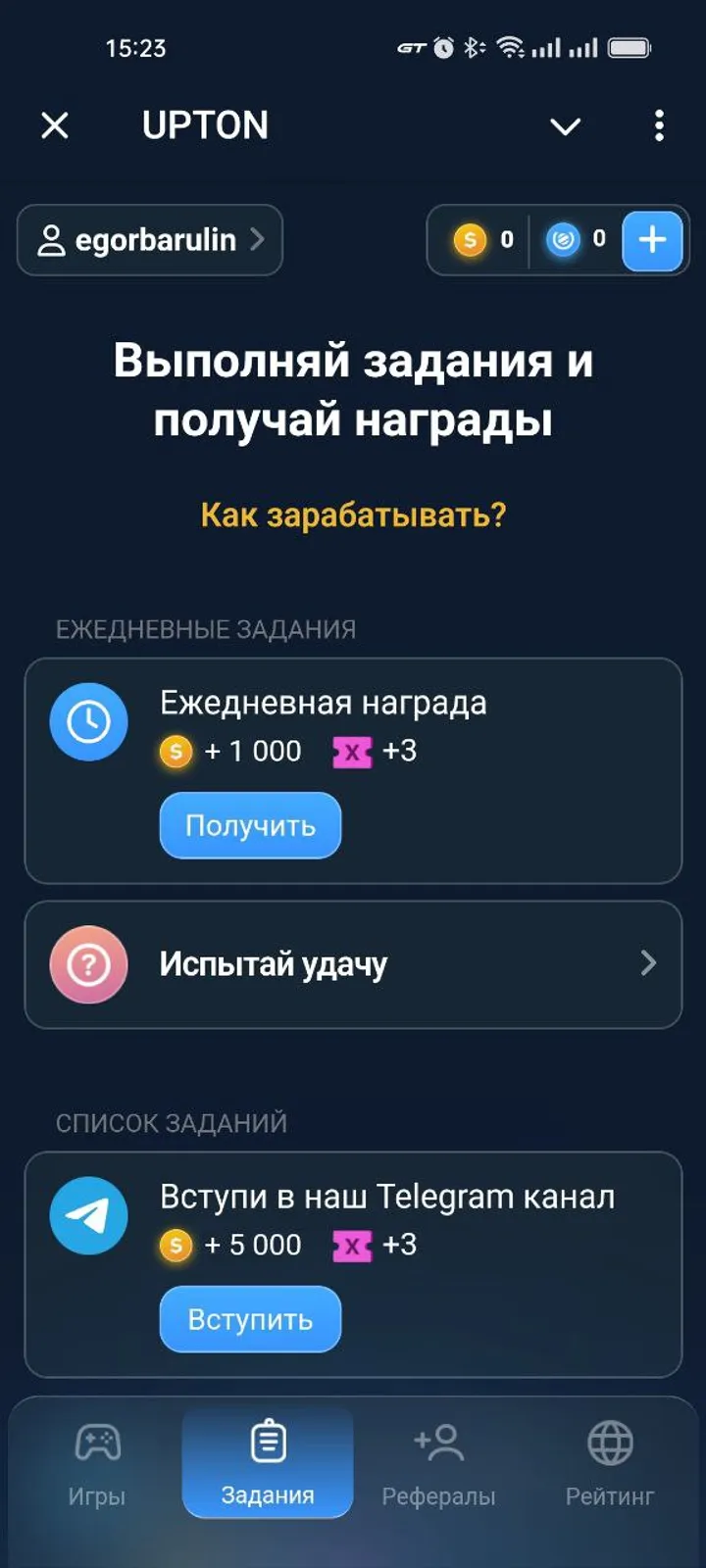Tap the Рефералы add-person icon
Viewport: 706px width, 1568px height.
[438, 1442]
